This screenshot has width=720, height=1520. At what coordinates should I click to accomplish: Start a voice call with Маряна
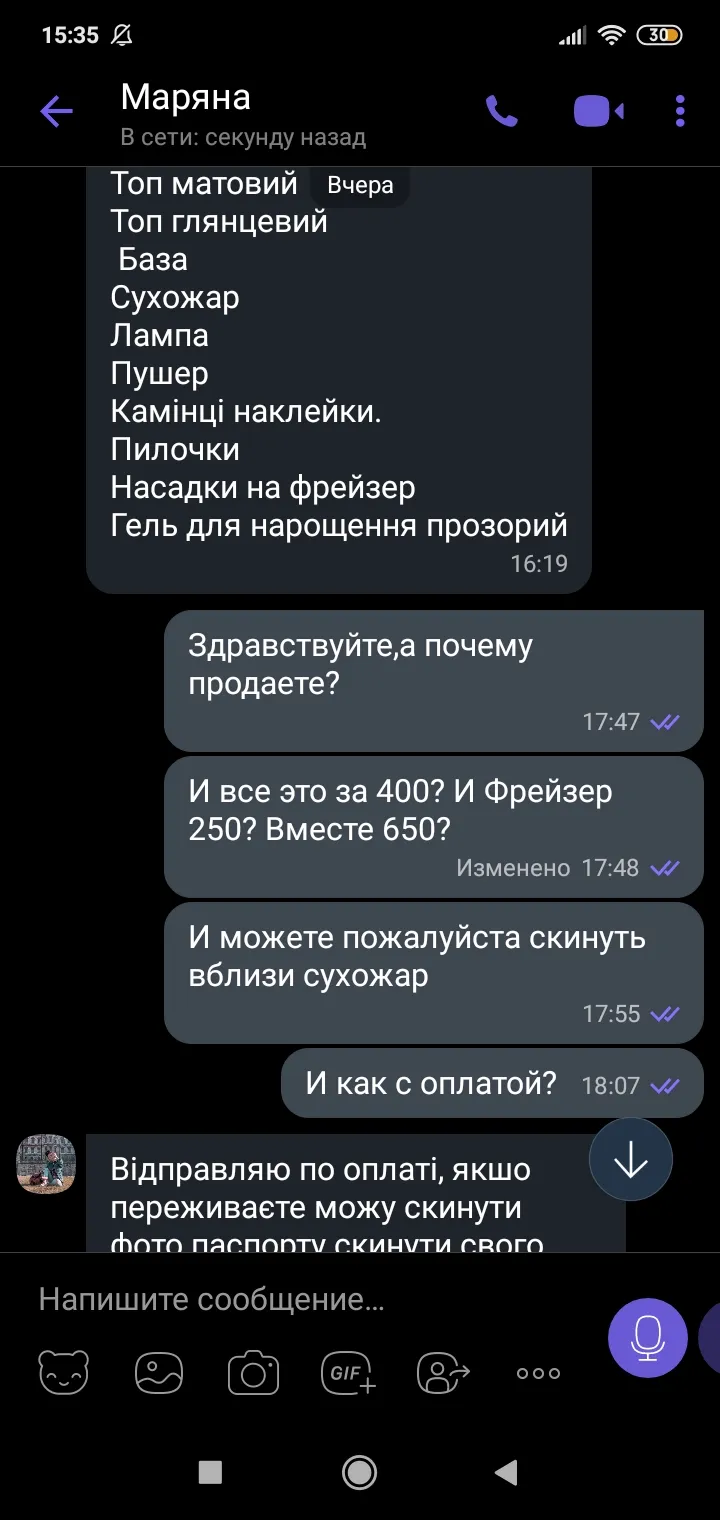click(501, 111)
